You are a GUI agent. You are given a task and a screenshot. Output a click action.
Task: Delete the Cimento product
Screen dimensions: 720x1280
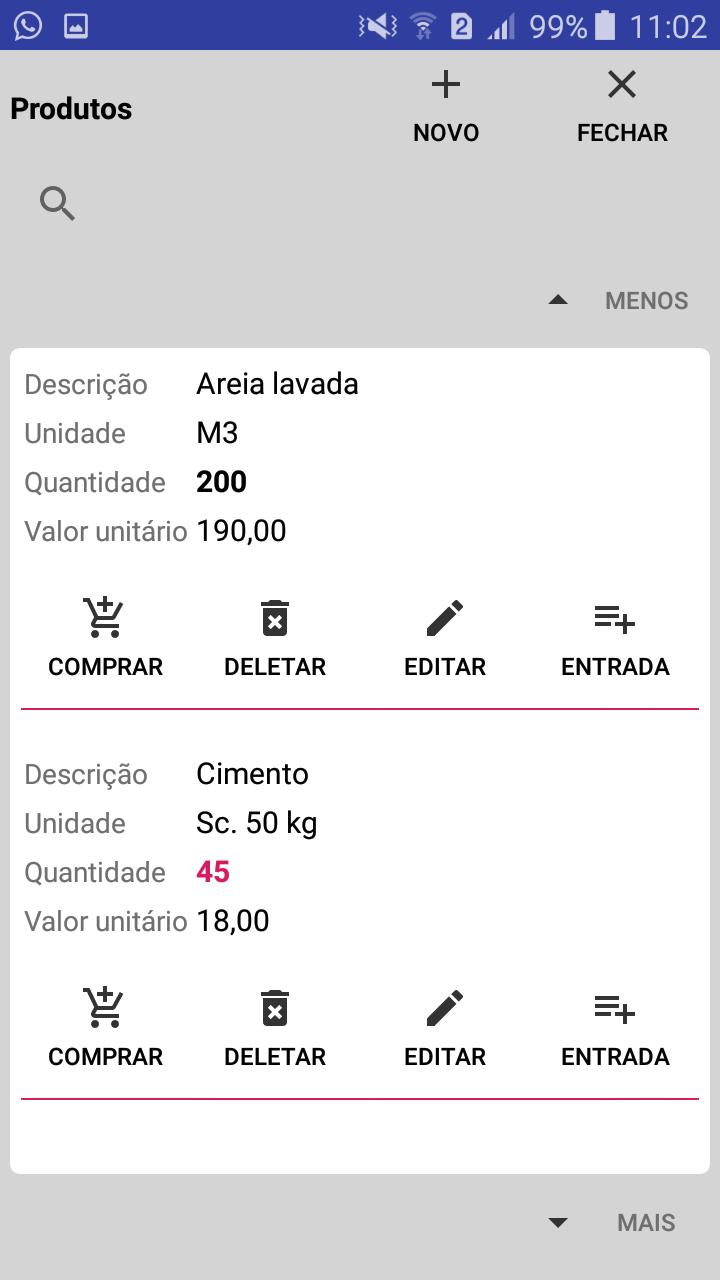275,1028
